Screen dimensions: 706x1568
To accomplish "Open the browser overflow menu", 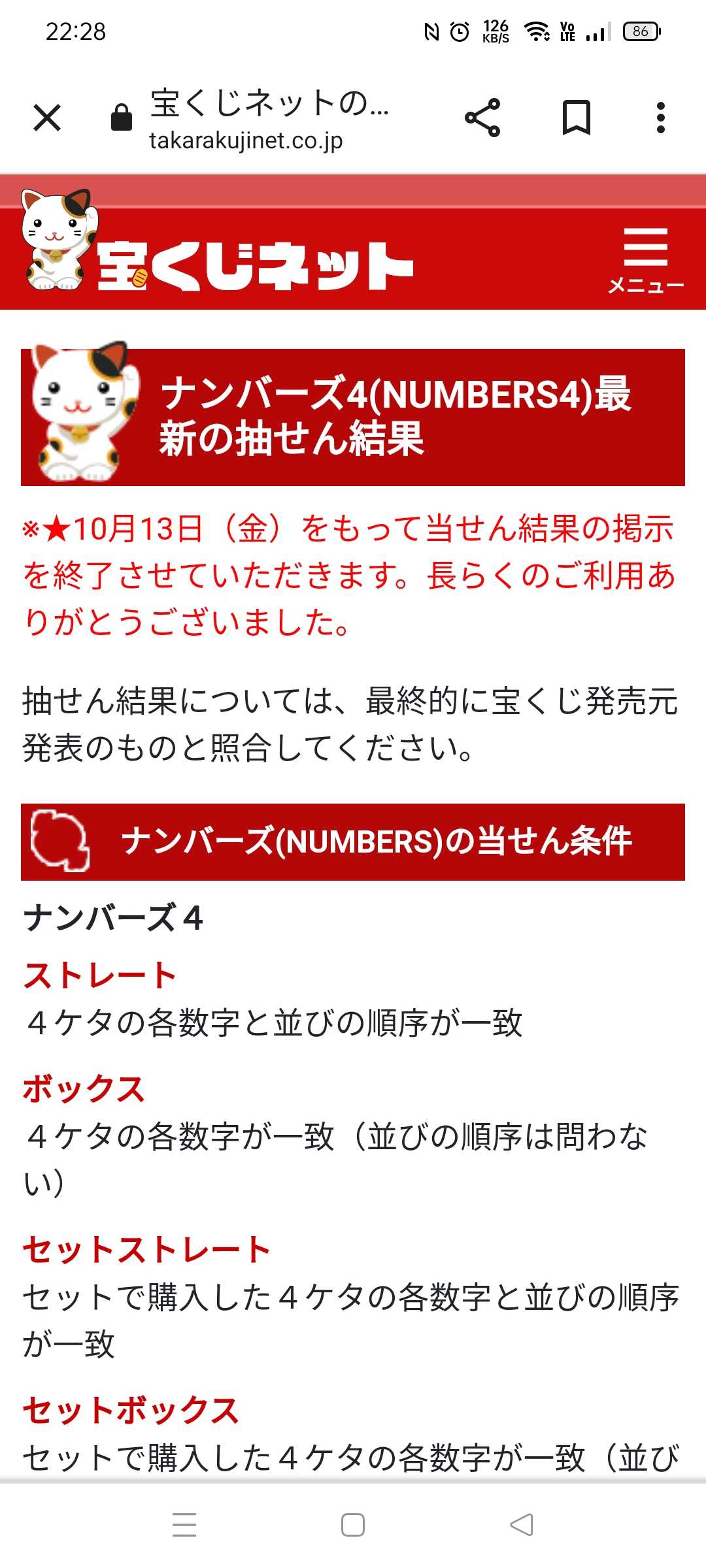I will pyautogui.click(x=661, y=118).
